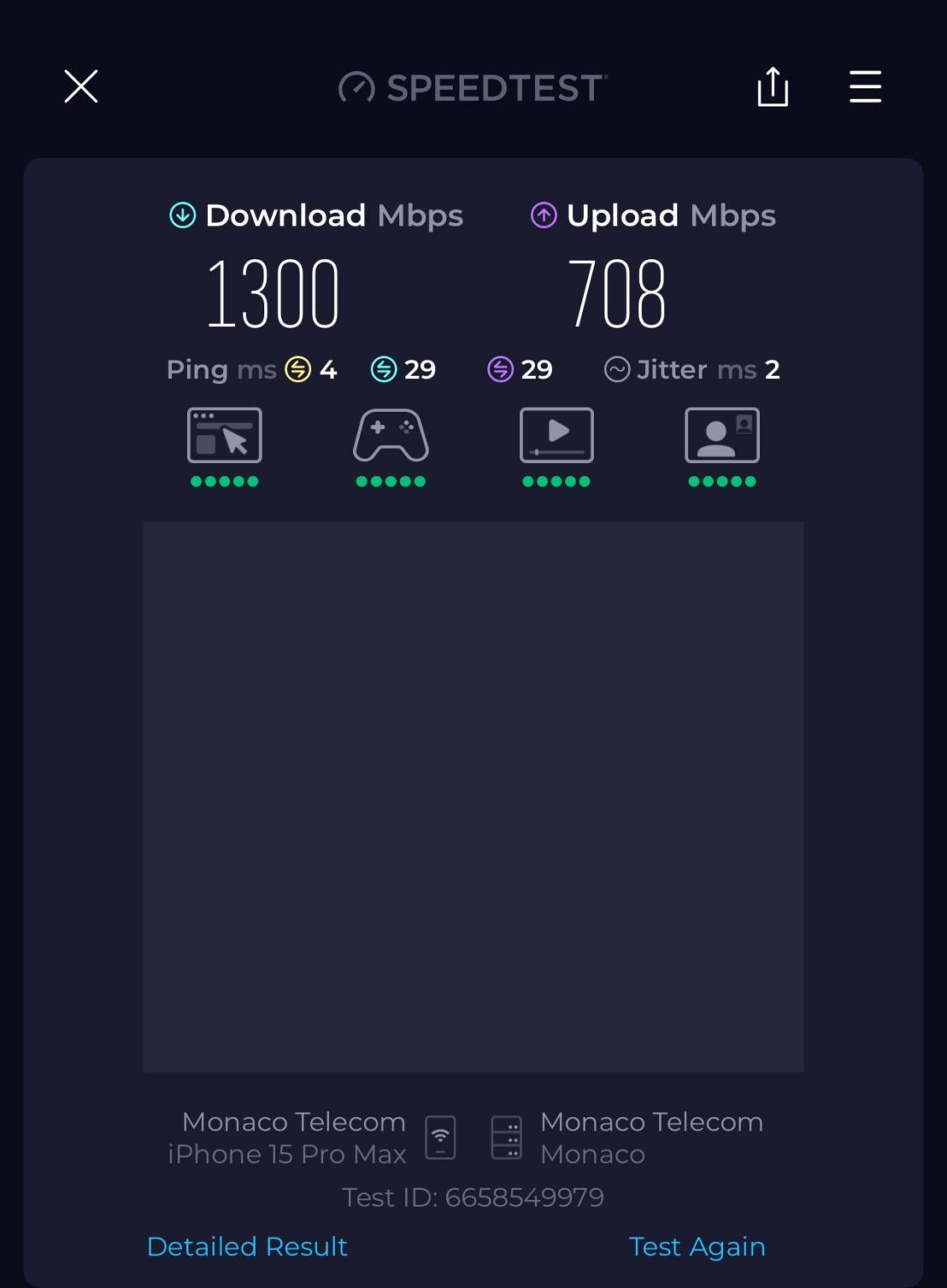The width and height of the screenshot is (947, 1288).
Task: Select the Test ID text
Action: pyautogui.click(x=473, y=1197)
